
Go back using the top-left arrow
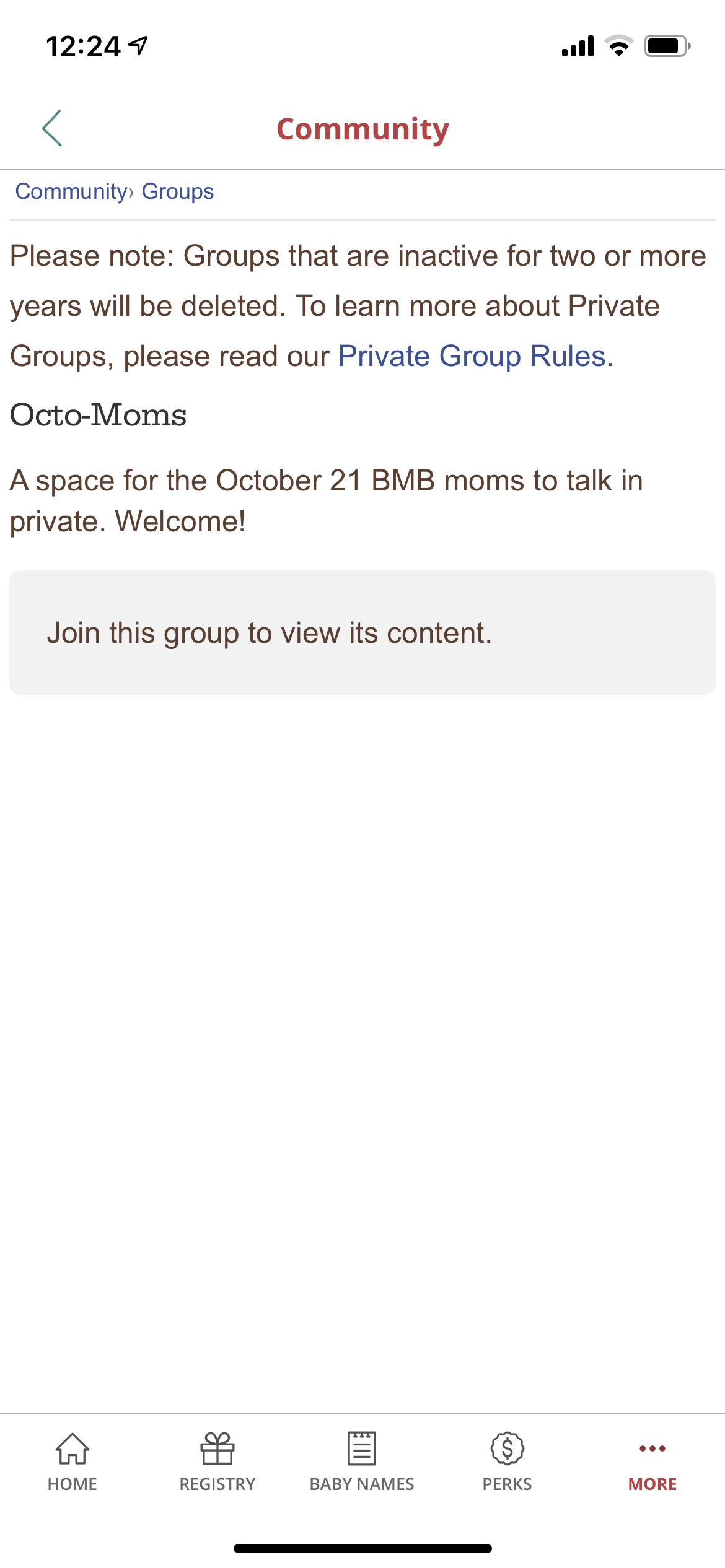point(52,128)
